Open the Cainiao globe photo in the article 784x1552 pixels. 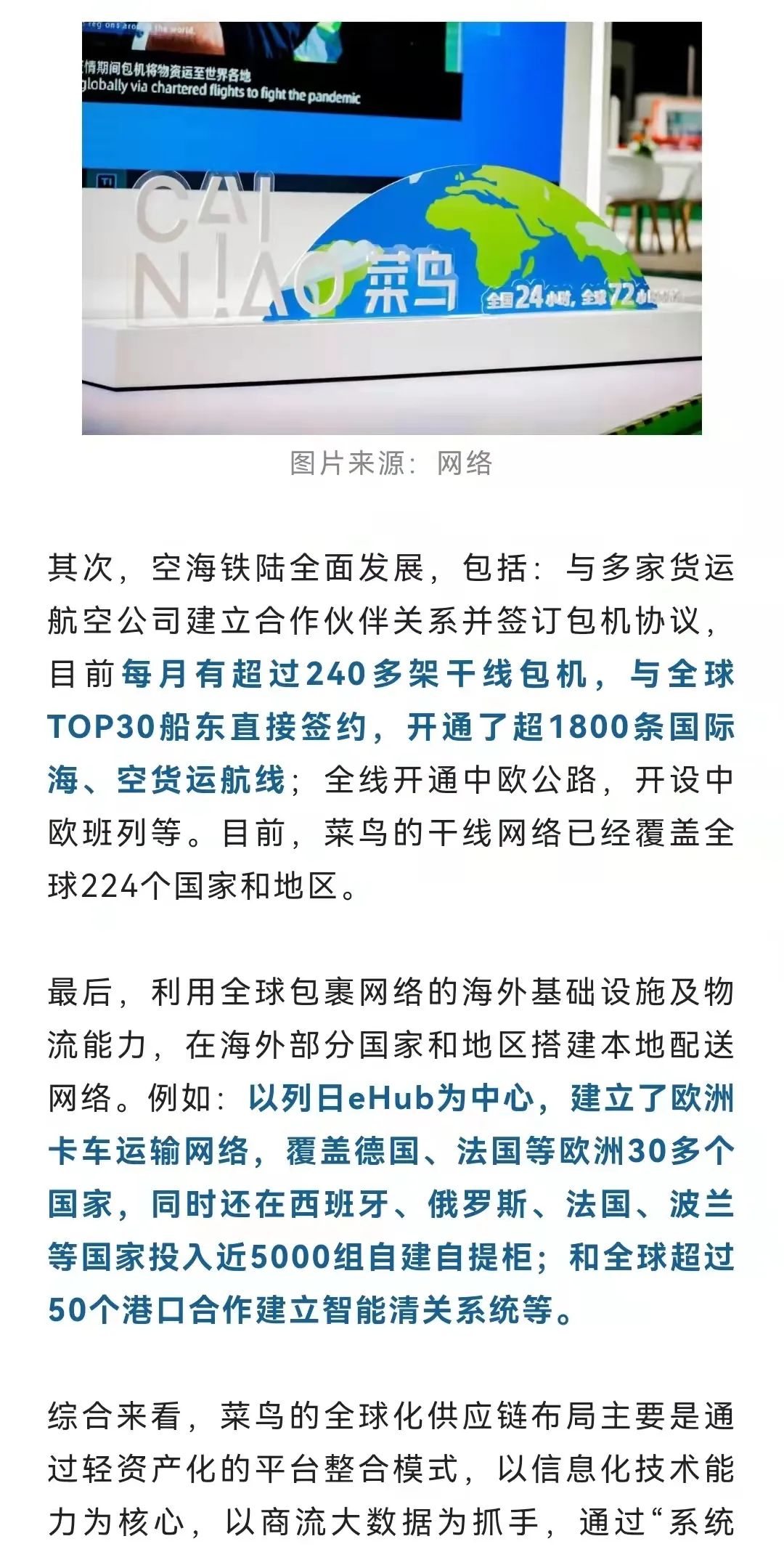[391, 228]
